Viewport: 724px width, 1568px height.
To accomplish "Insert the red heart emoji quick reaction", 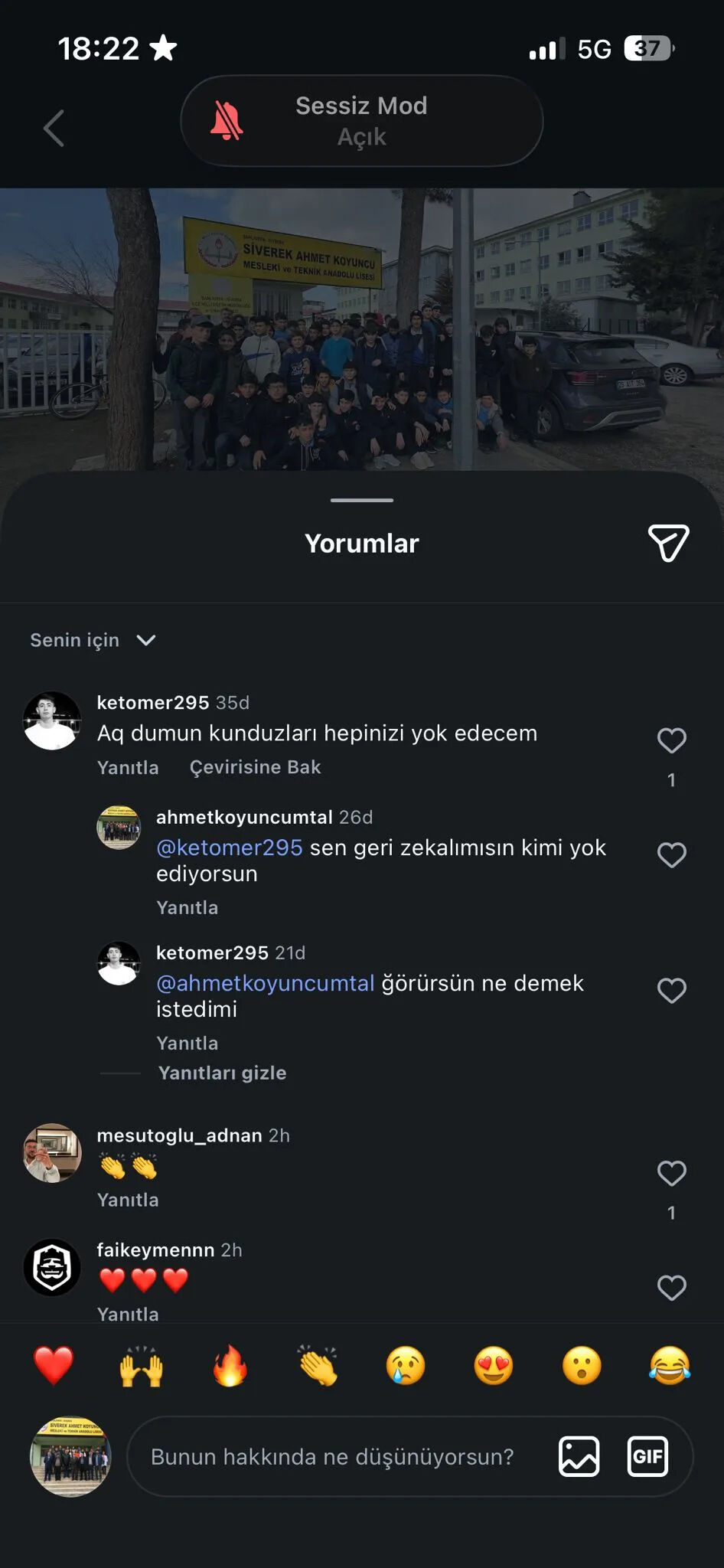I will point(54,1366).
